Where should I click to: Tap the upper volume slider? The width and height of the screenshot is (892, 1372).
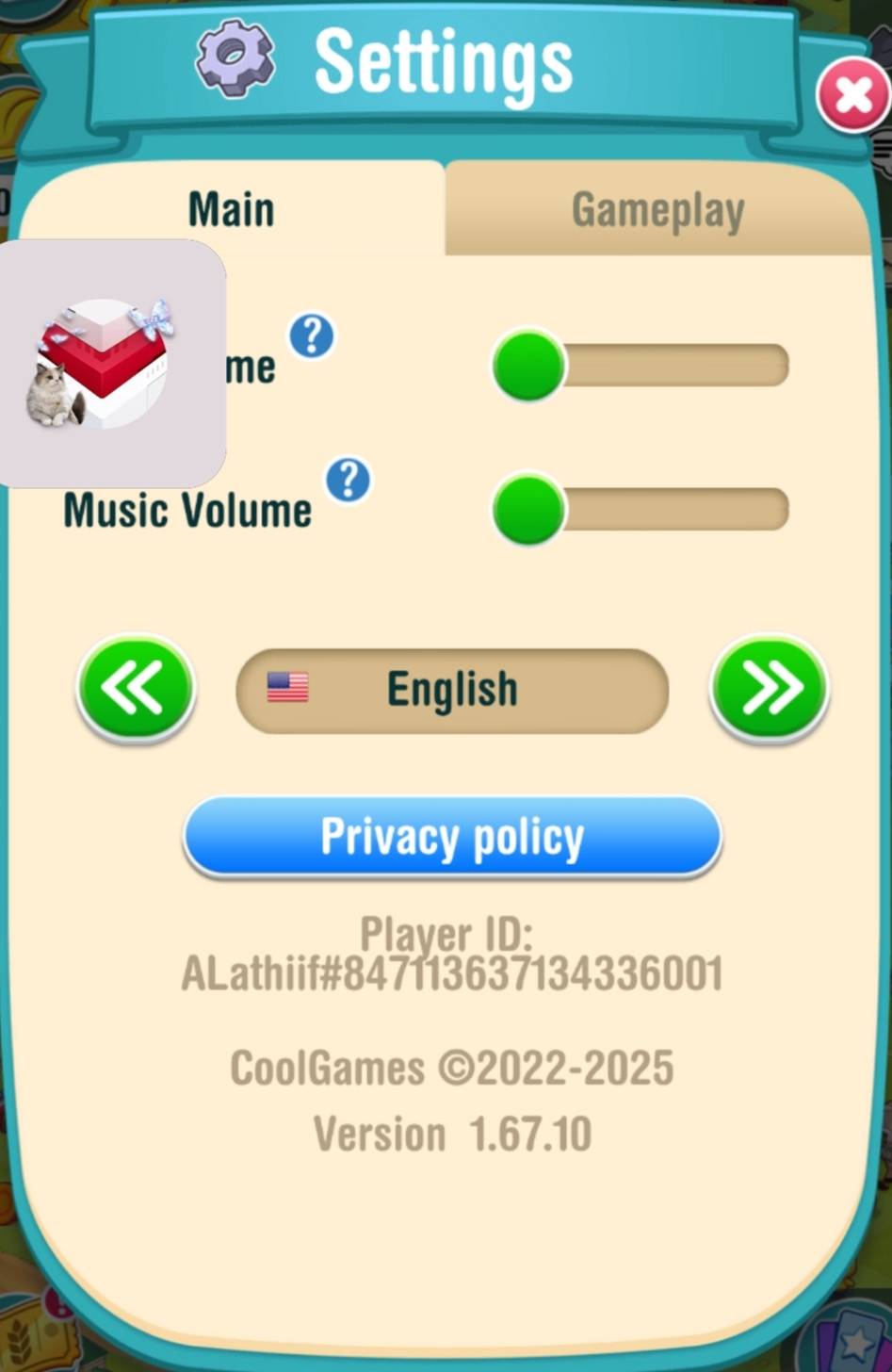click(x=641, y=366)
